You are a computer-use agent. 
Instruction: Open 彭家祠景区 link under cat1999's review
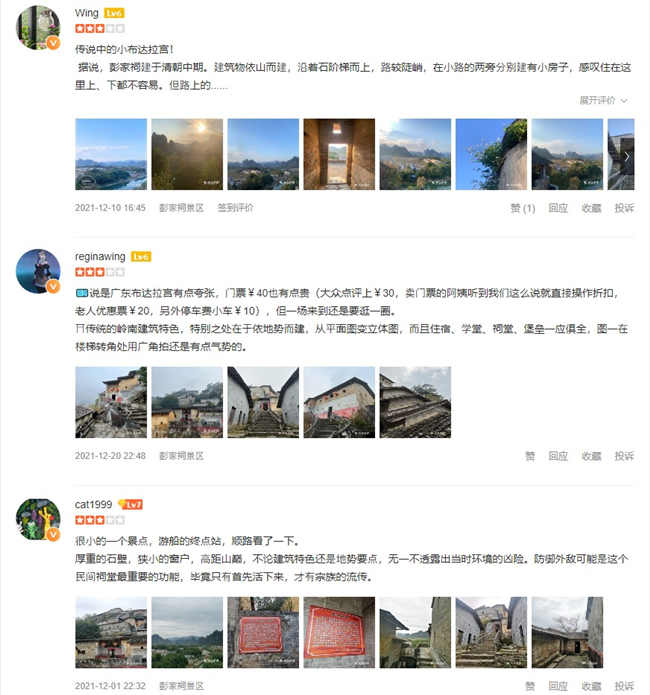point(181,686)
